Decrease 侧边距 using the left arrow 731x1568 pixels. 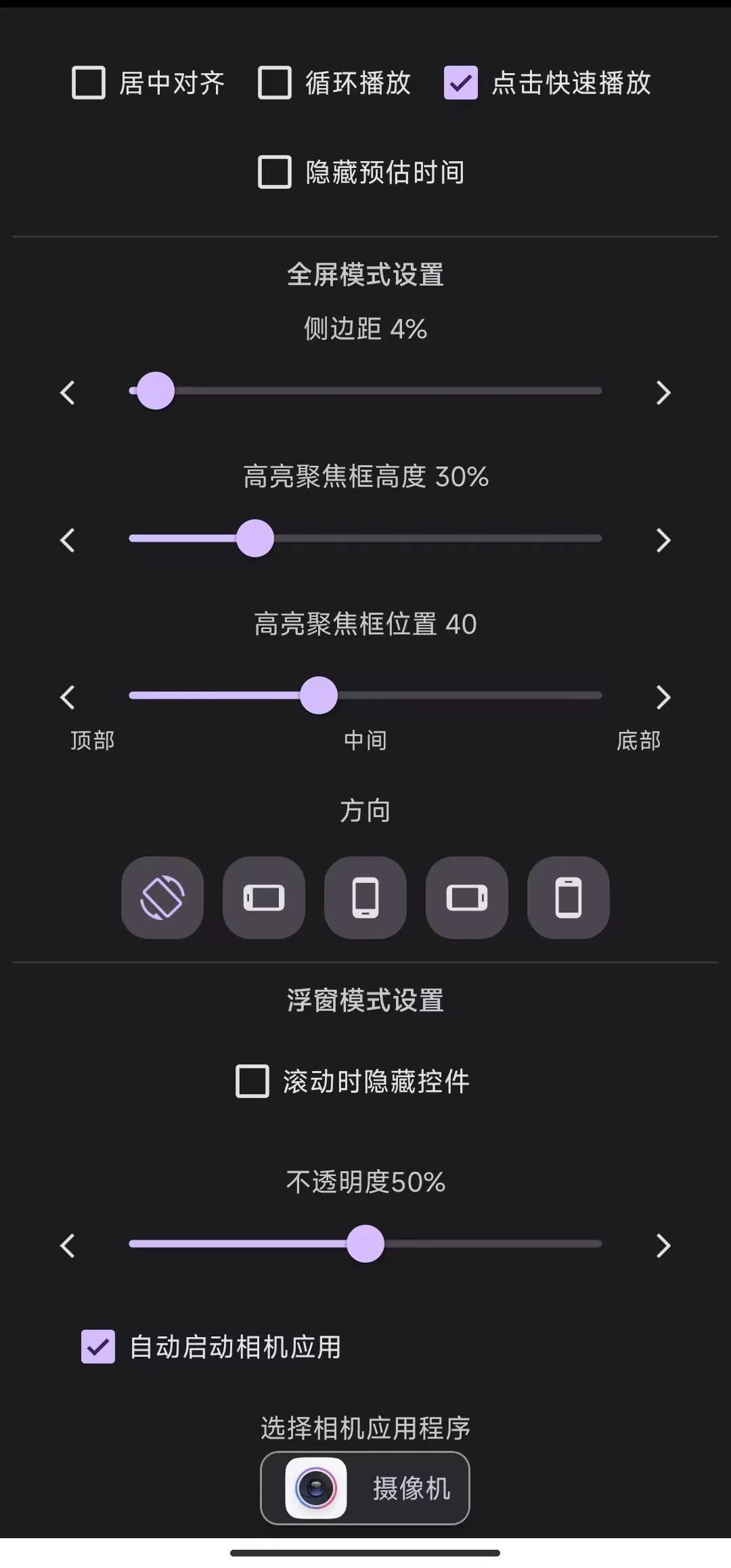tap(67, 391)
